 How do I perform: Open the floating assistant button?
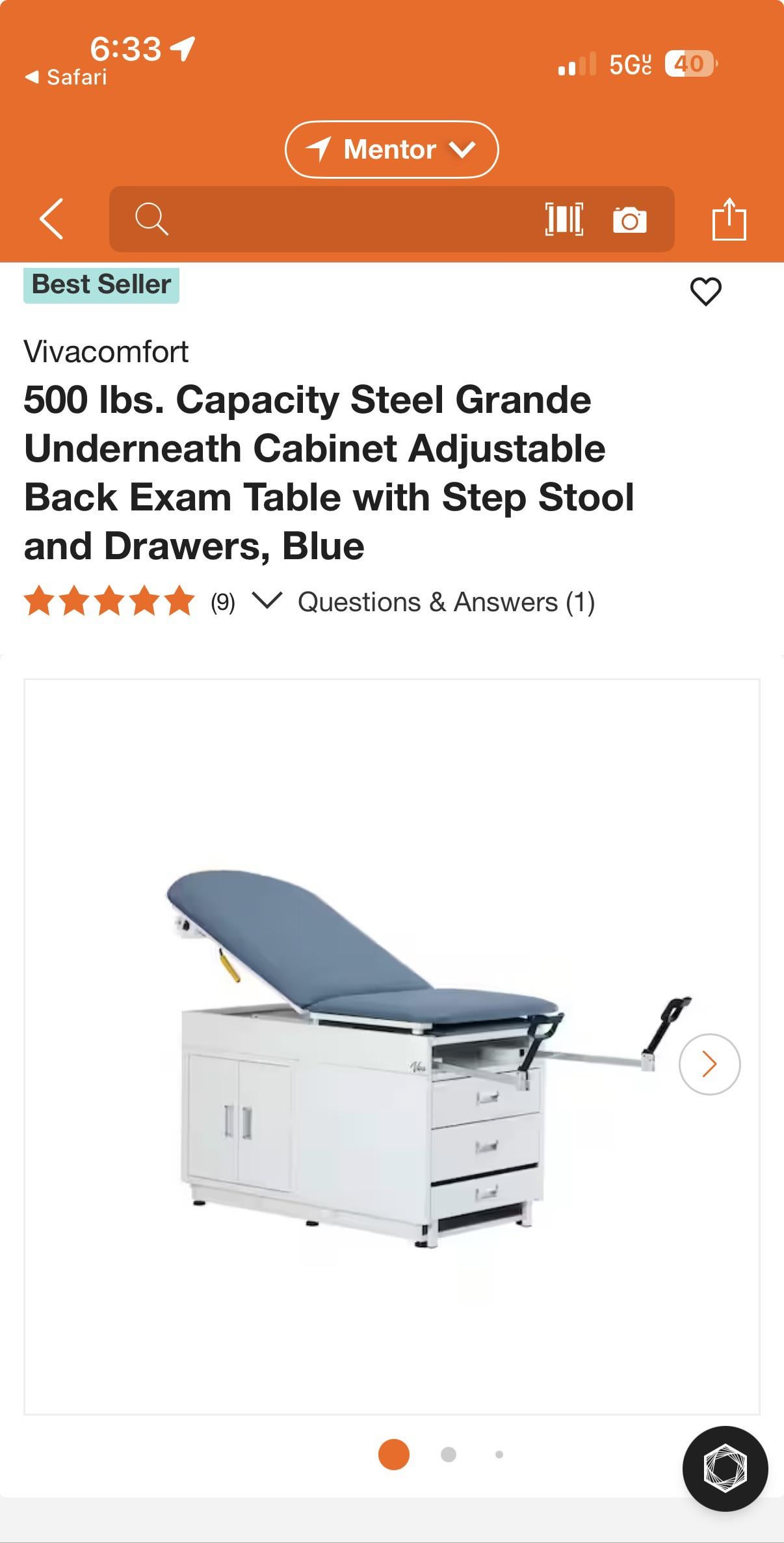coord(725,1468)
